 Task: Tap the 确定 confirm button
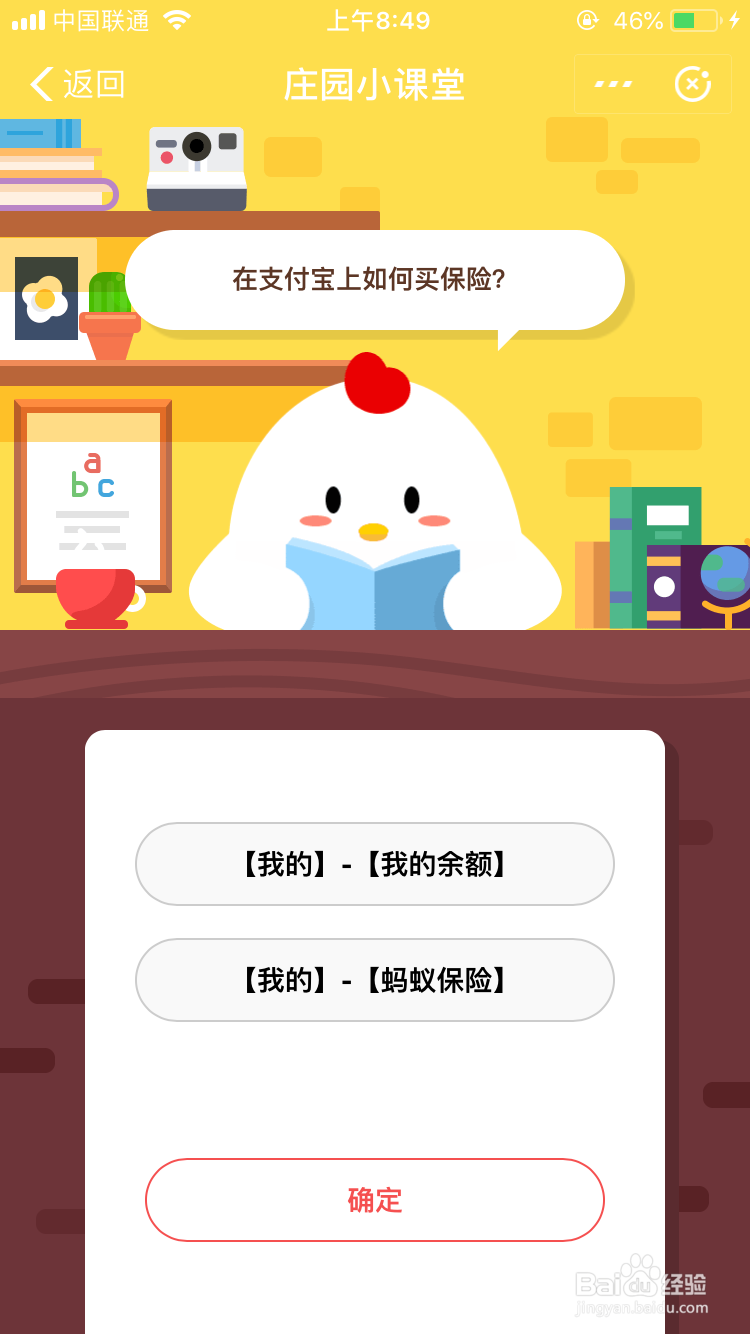point(375,1199)
